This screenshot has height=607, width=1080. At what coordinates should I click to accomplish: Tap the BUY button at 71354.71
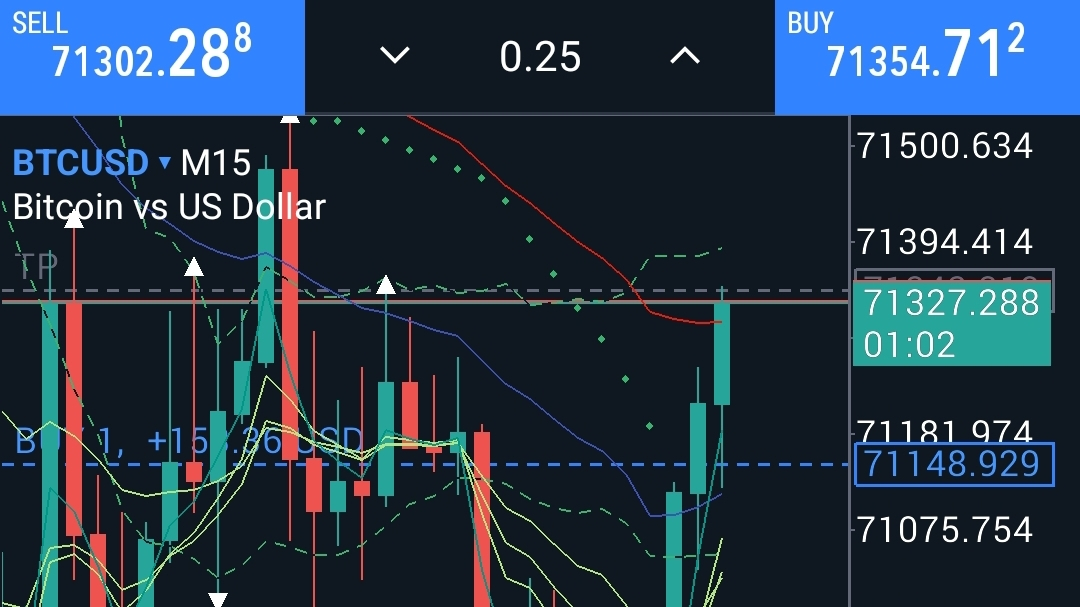(927, 57)
